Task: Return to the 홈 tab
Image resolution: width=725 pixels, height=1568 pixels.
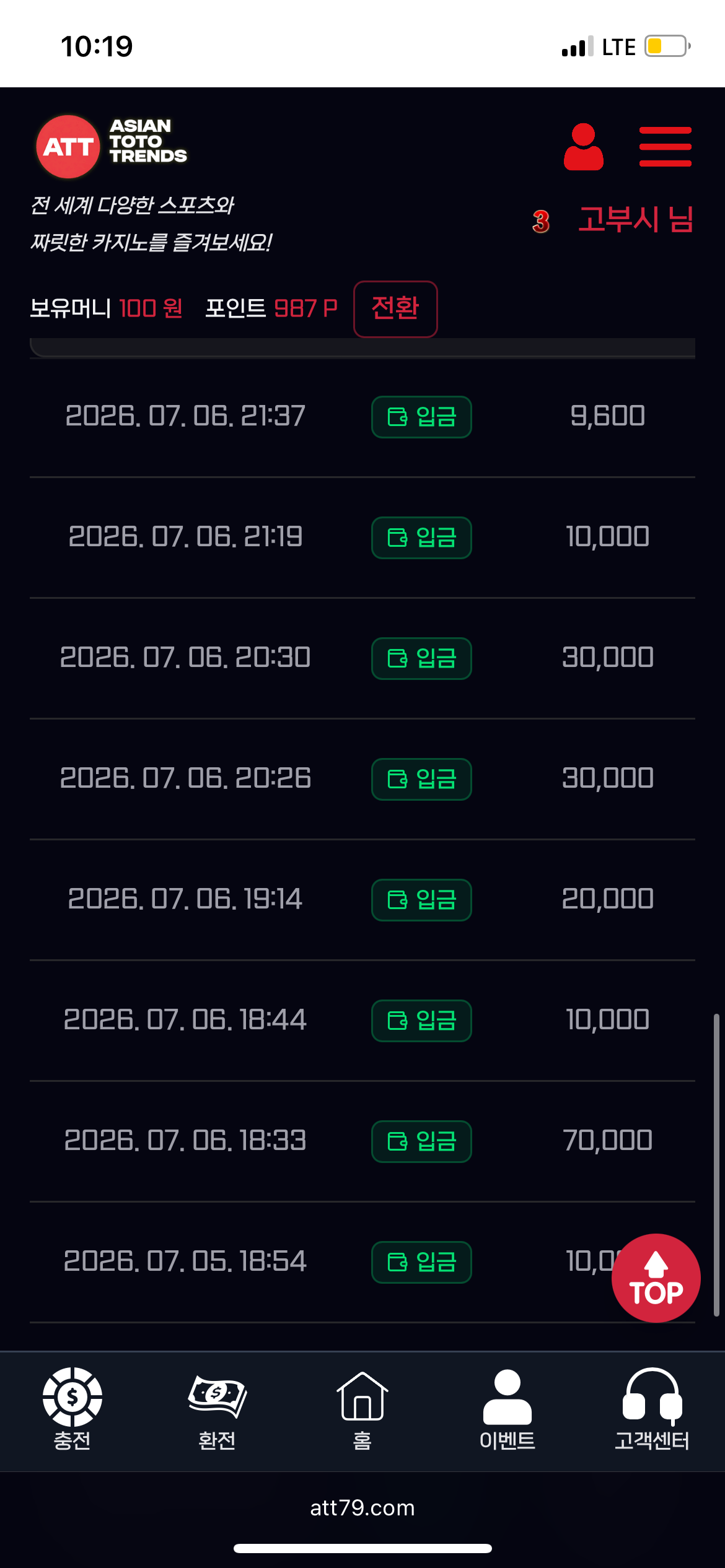Action: coord(362,1409)
